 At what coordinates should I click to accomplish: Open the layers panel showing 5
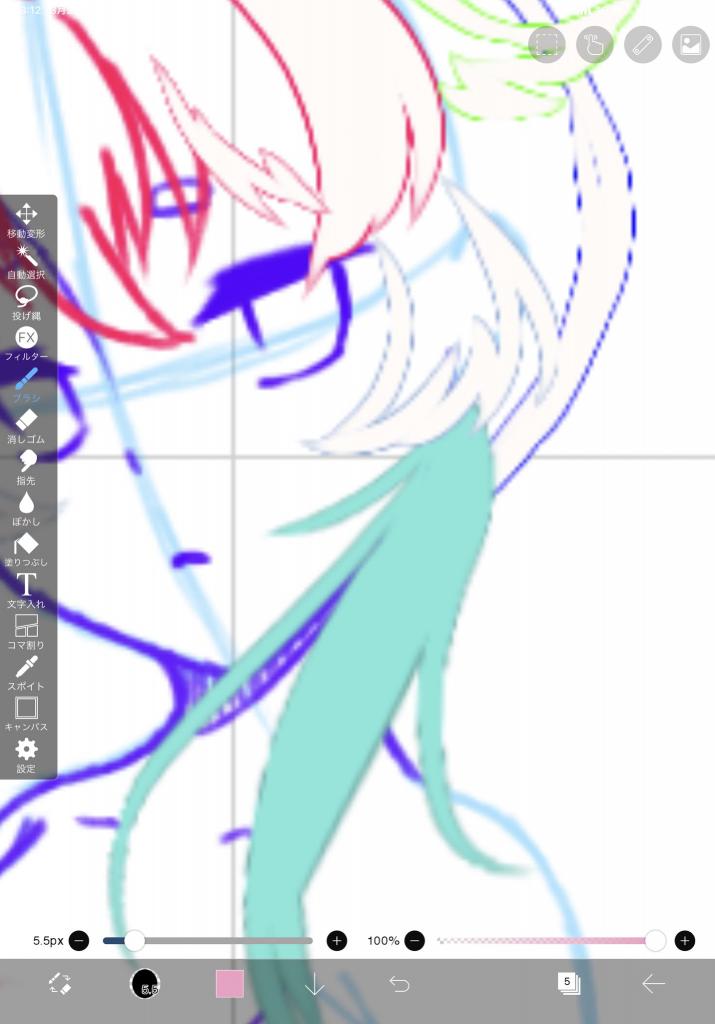(x=568, y=983)
